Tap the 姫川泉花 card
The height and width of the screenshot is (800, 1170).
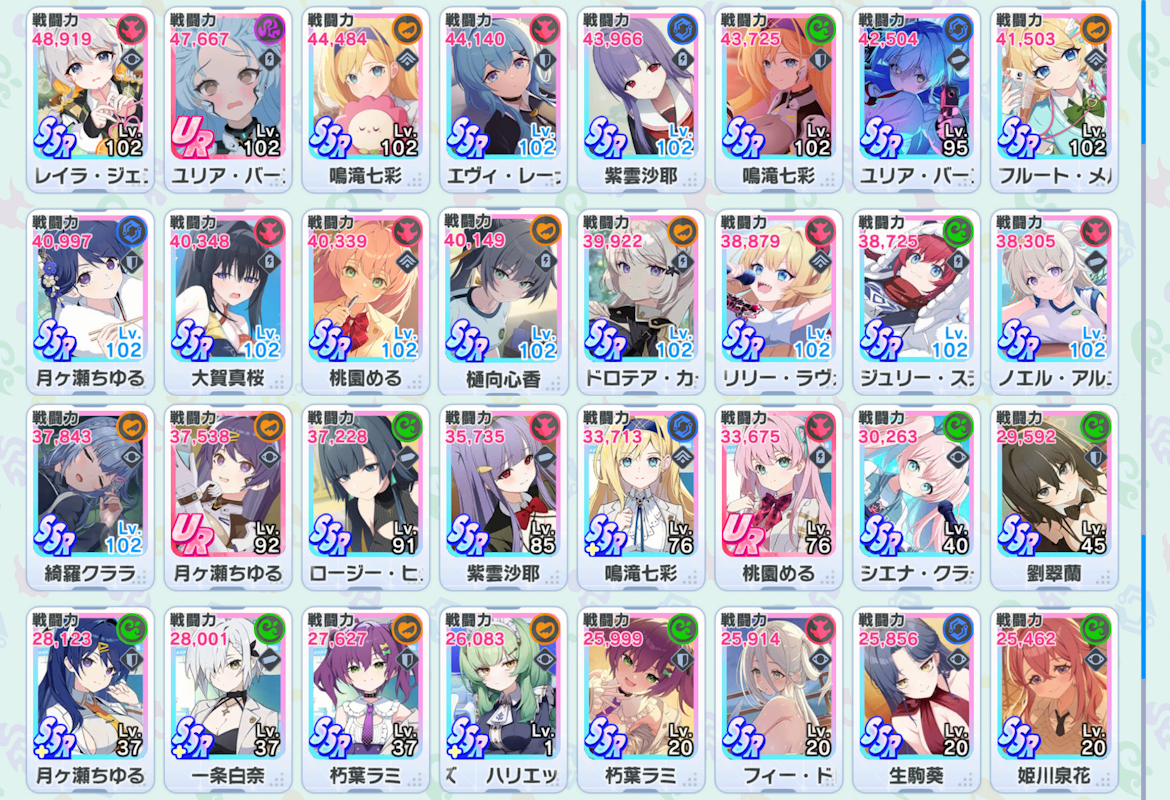coord(1054,700)
